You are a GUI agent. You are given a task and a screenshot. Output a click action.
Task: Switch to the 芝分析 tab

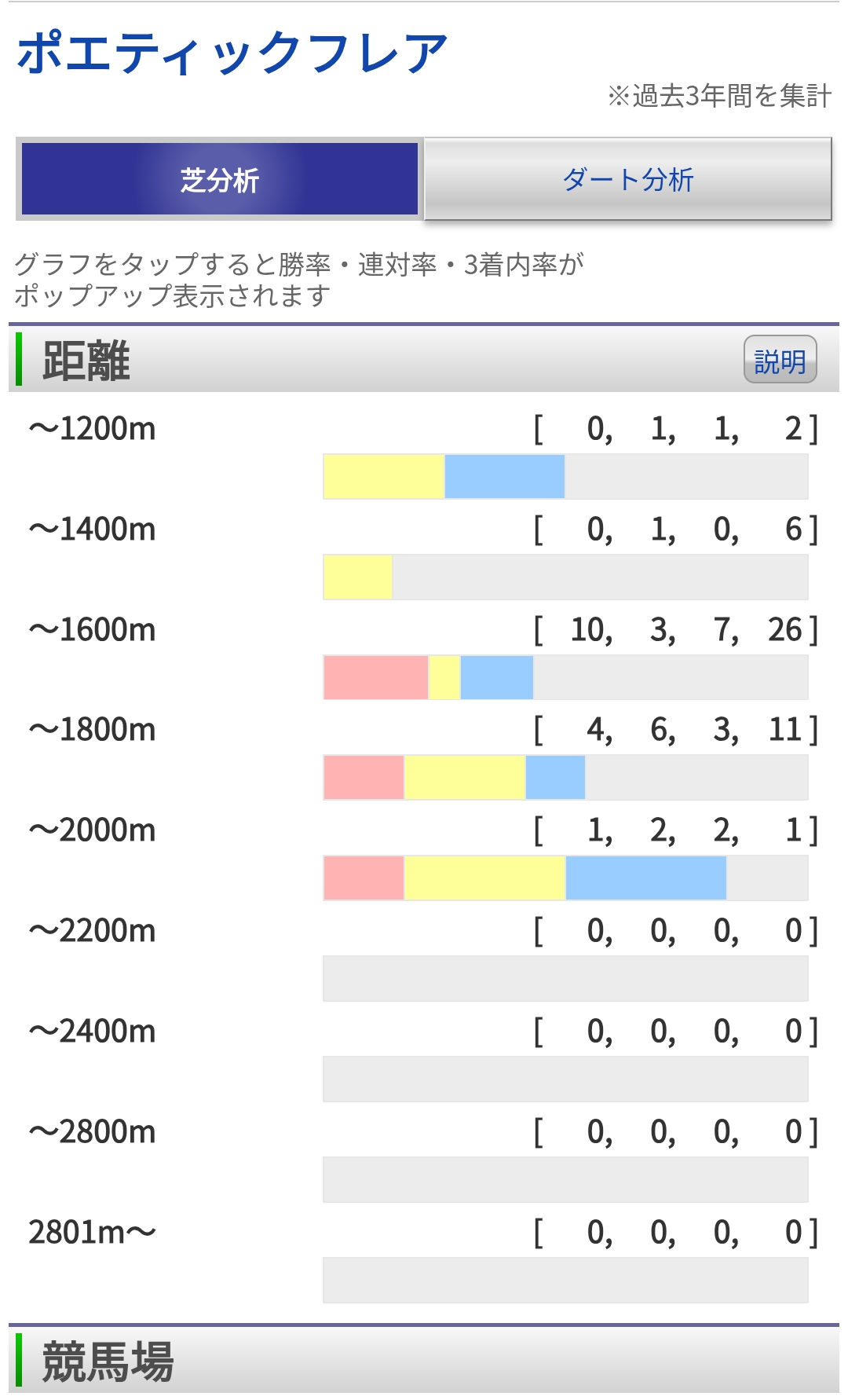pyautogui.click(x=220, y=179)
